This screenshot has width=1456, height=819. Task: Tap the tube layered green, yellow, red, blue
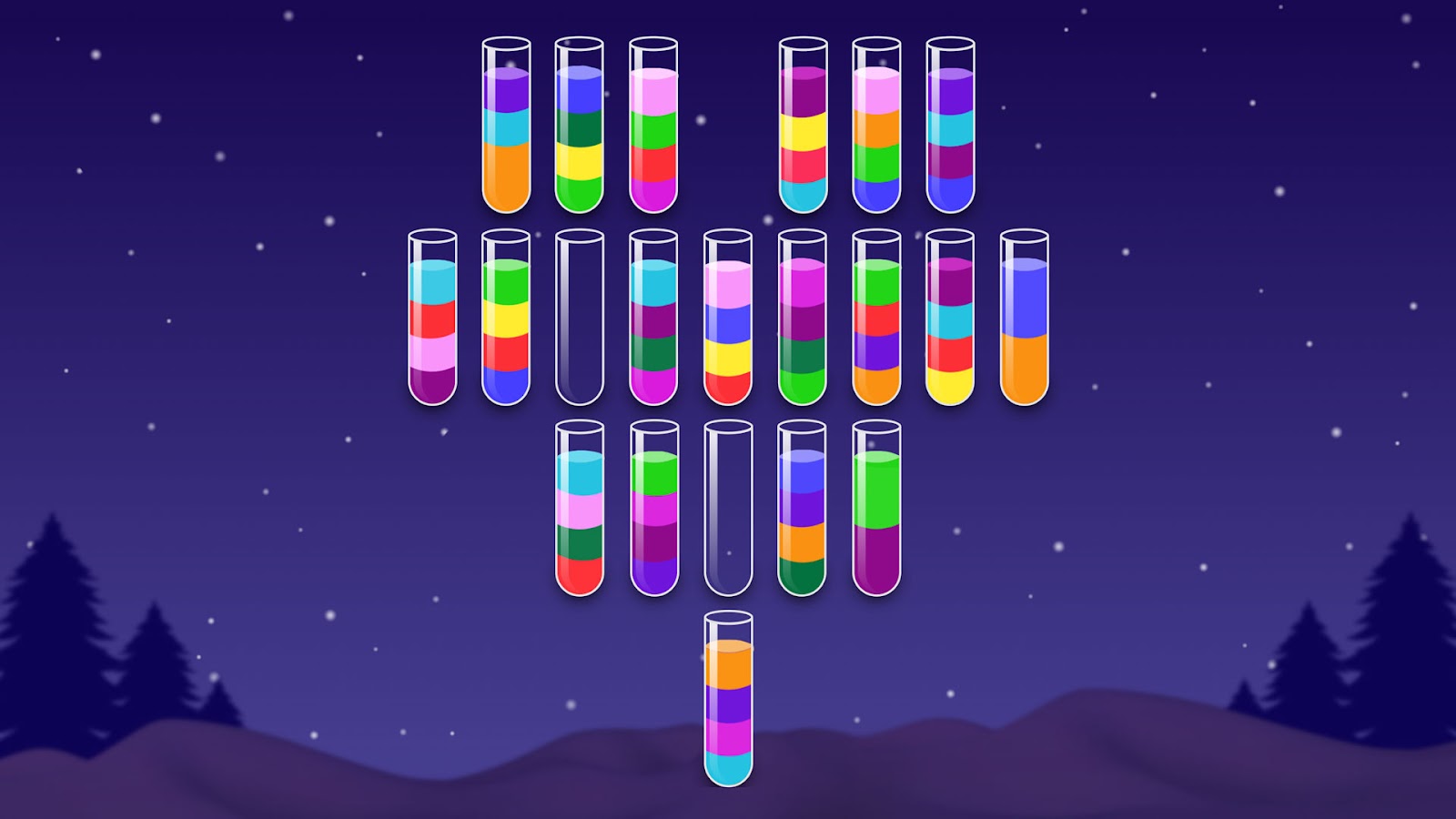[506, 318]
